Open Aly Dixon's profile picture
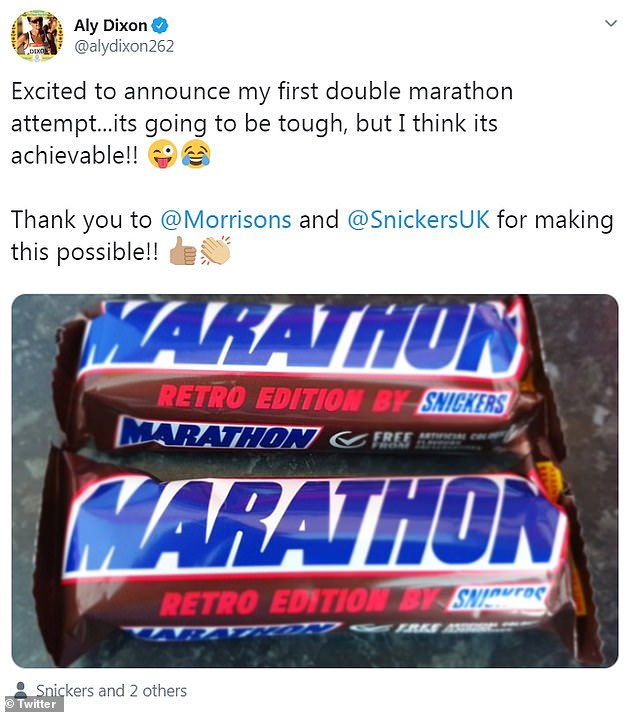Image resolution: width=634 pixels, height=712 pixels. [x=36, y=36]
